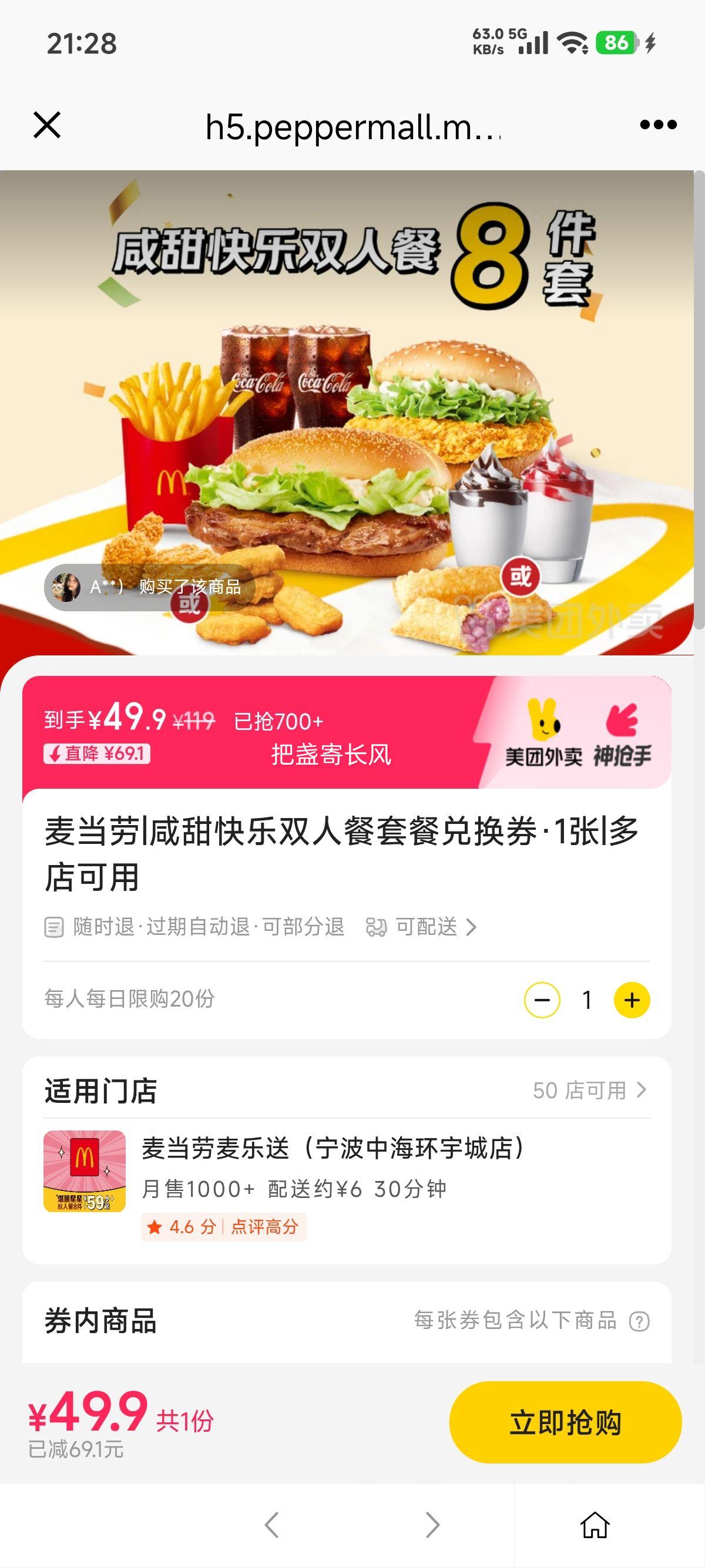Tap the buyer avatar in purchase bubble
Viewport: 705px width, 1568px height.
[67, 587]
